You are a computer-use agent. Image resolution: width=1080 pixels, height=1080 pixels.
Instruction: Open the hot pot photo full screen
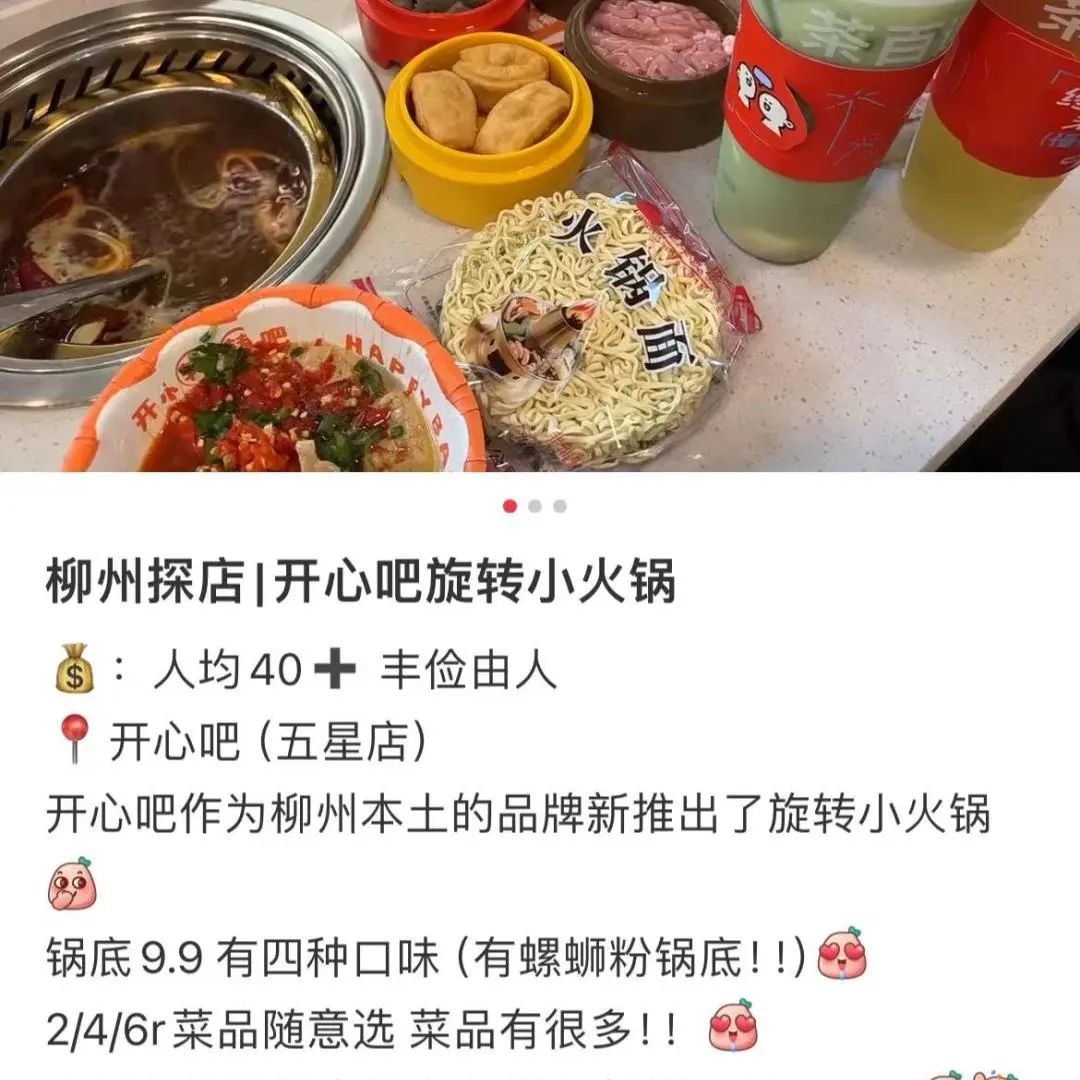(540, 235)
